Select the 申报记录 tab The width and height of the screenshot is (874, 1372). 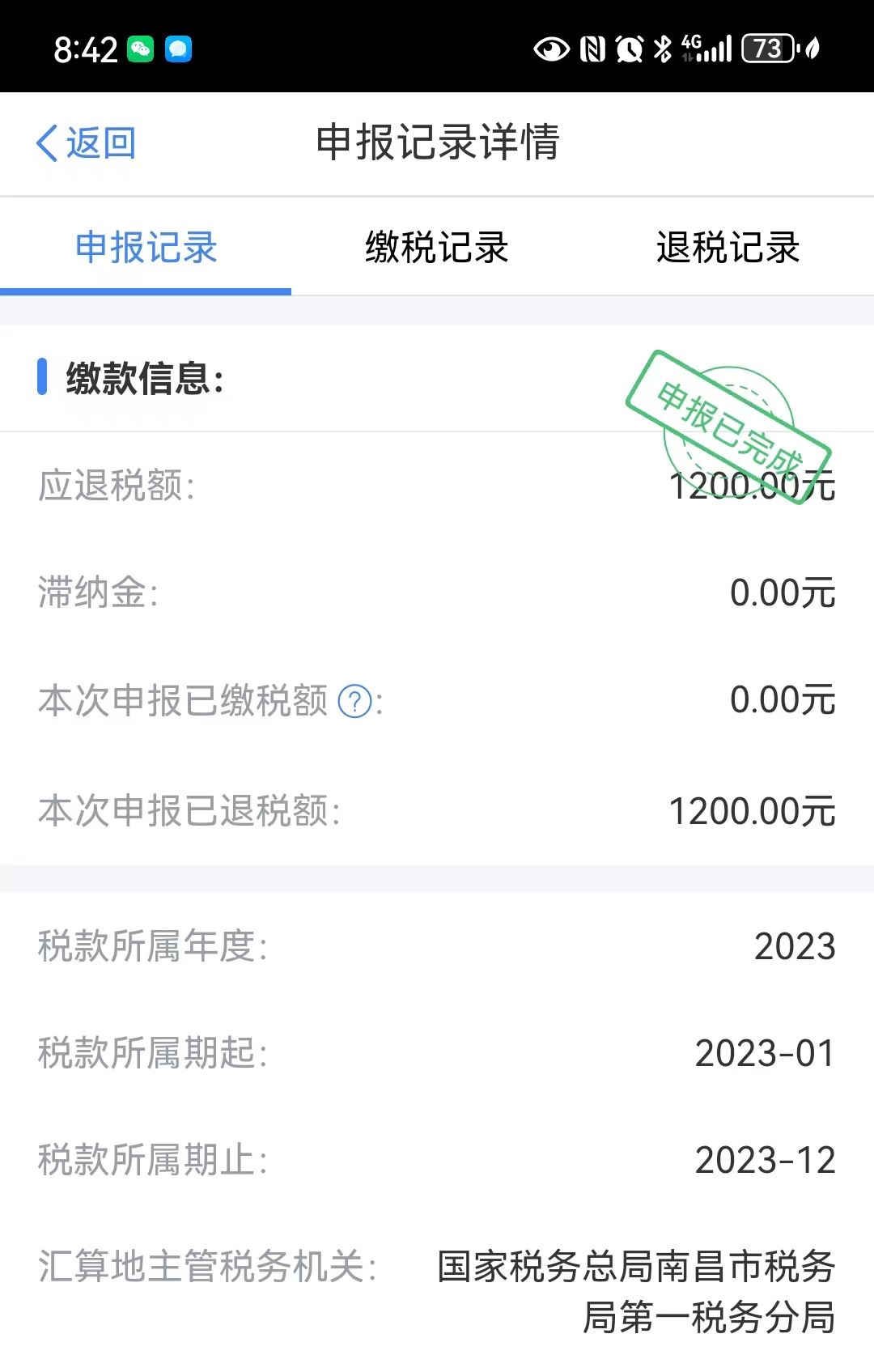coord(146,248)
